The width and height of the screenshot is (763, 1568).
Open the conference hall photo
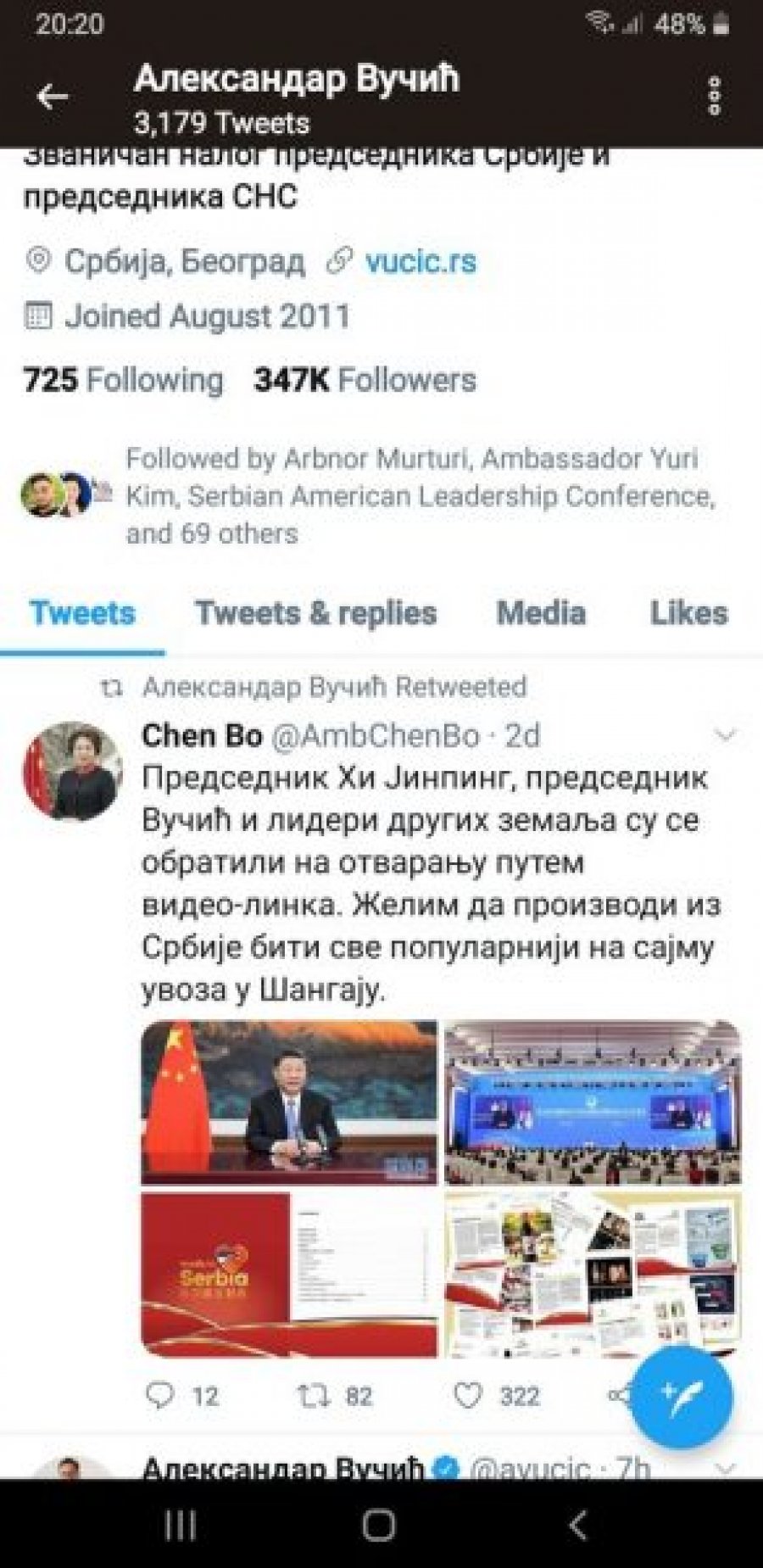tap(593, 1102)
